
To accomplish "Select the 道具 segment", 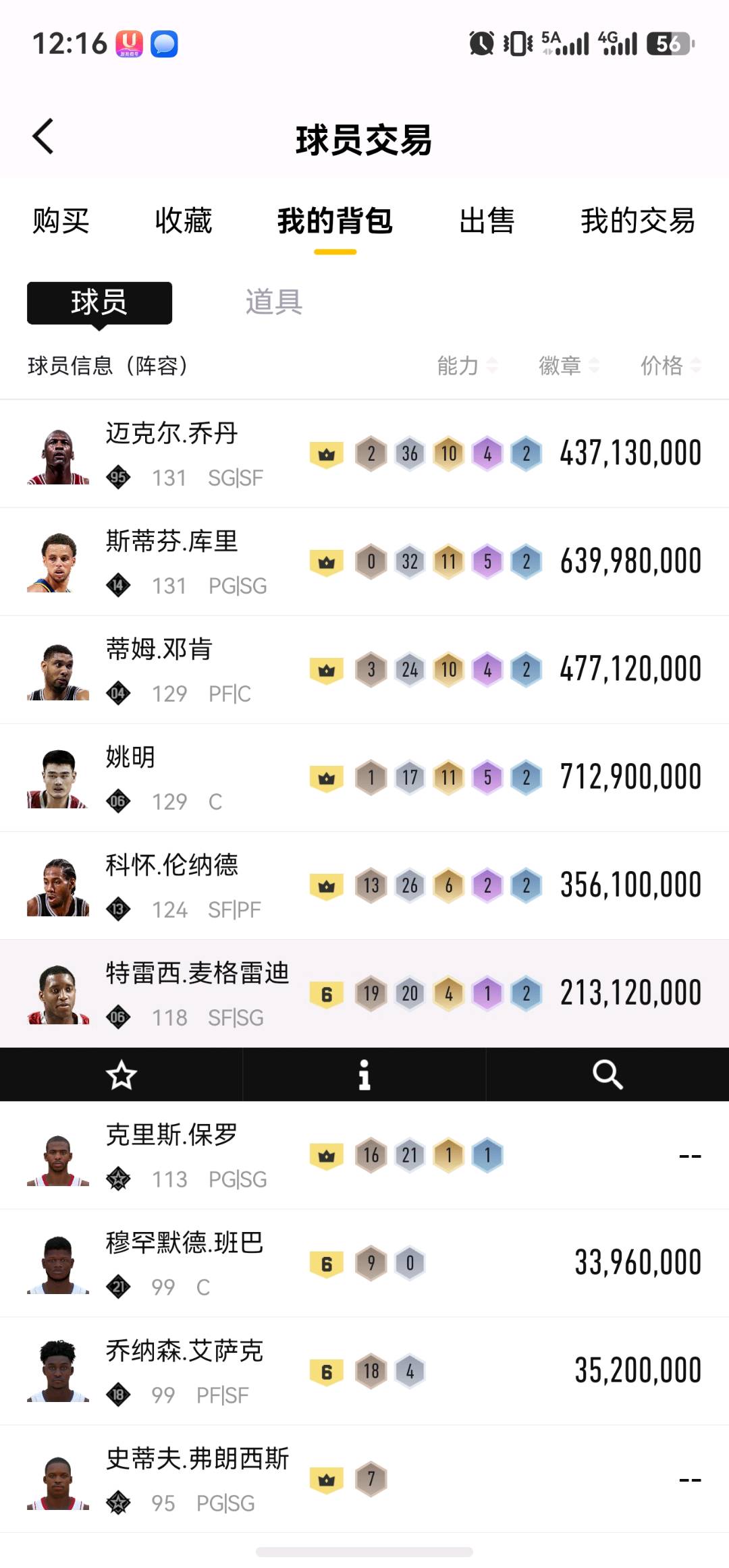I will coord(273,302).
